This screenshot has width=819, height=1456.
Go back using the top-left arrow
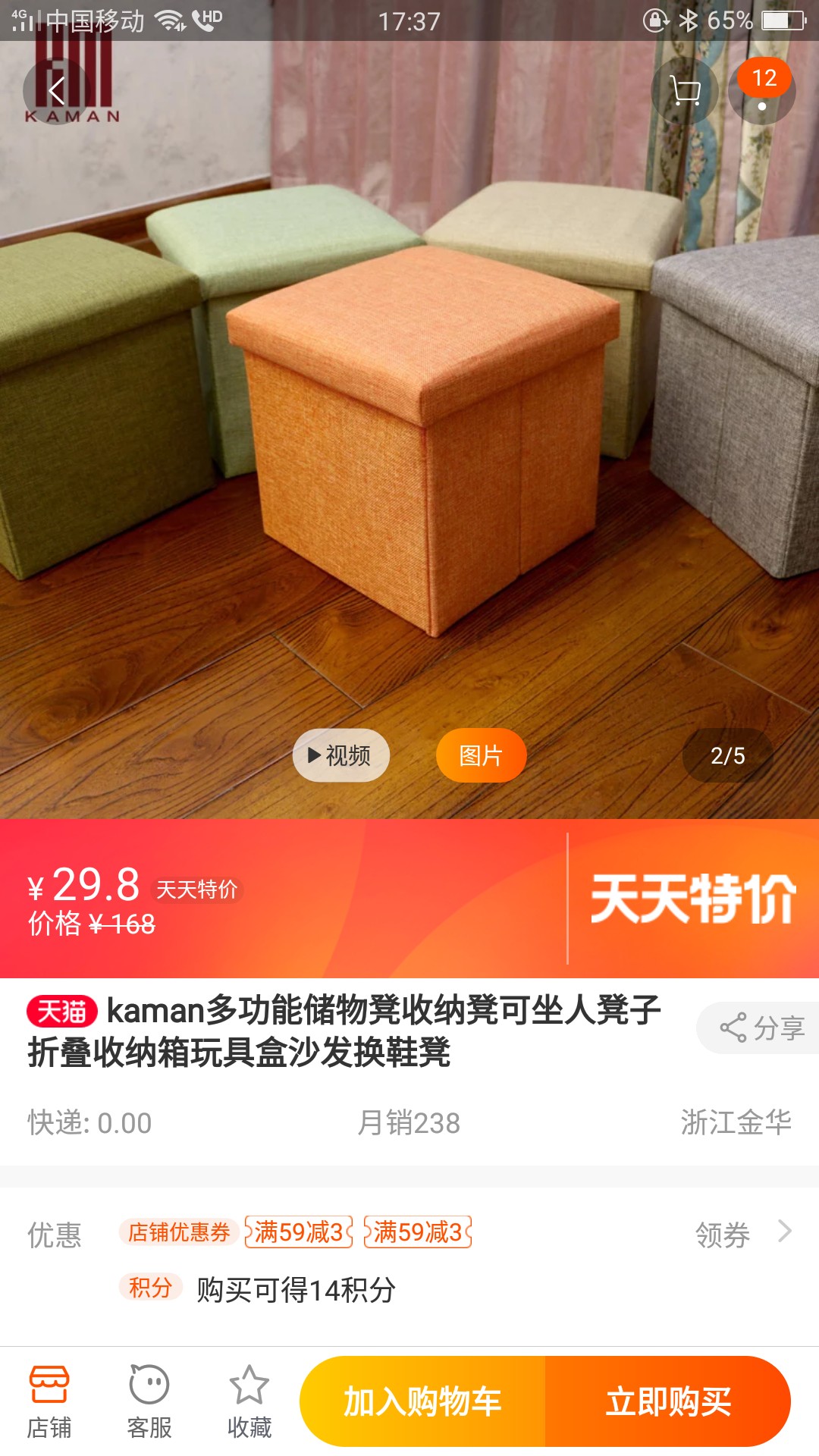click(56, 91)
